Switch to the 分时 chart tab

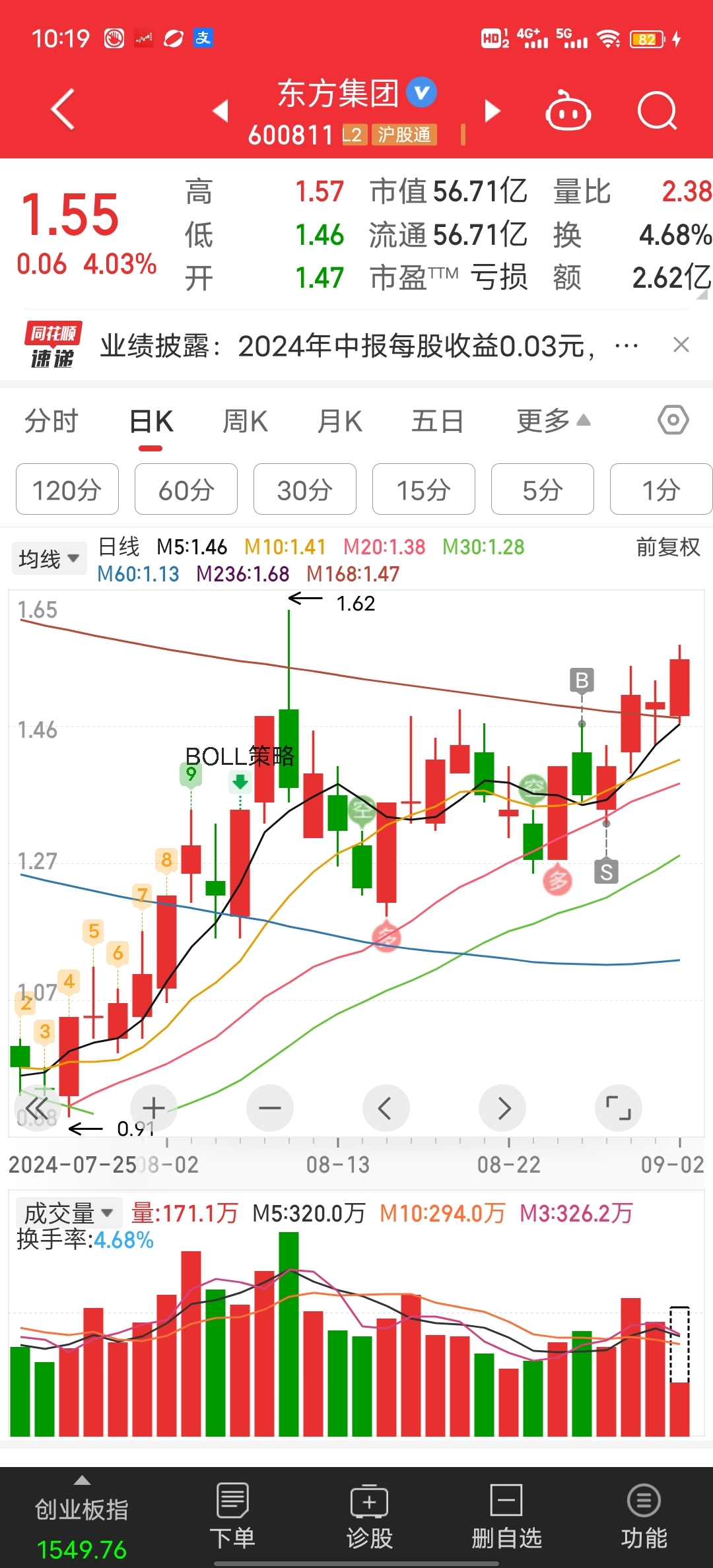tap(51, 421)
